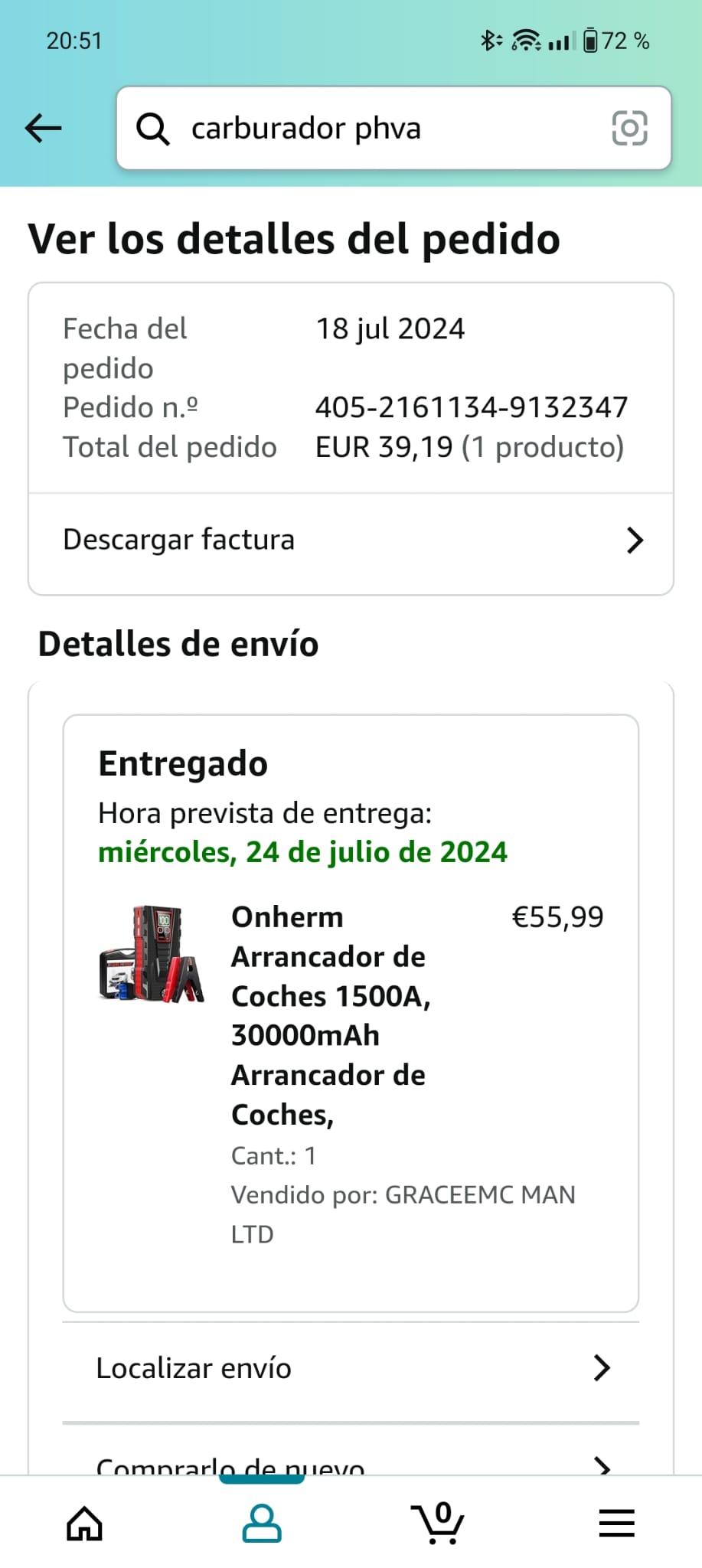Image resolution: width=702 pixels, height=1568 pixels.
Task: Open the camera lens search icon
Action: [x=629, y=128]
